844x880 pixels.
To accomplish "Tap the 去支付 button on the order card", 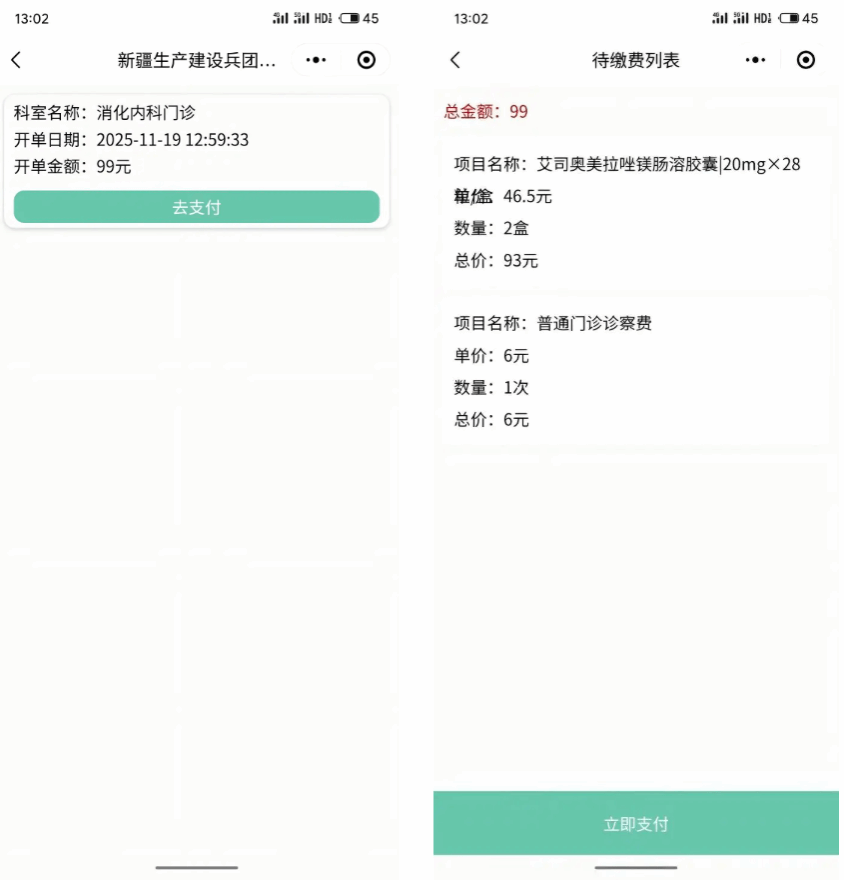I will click(196, 207).
